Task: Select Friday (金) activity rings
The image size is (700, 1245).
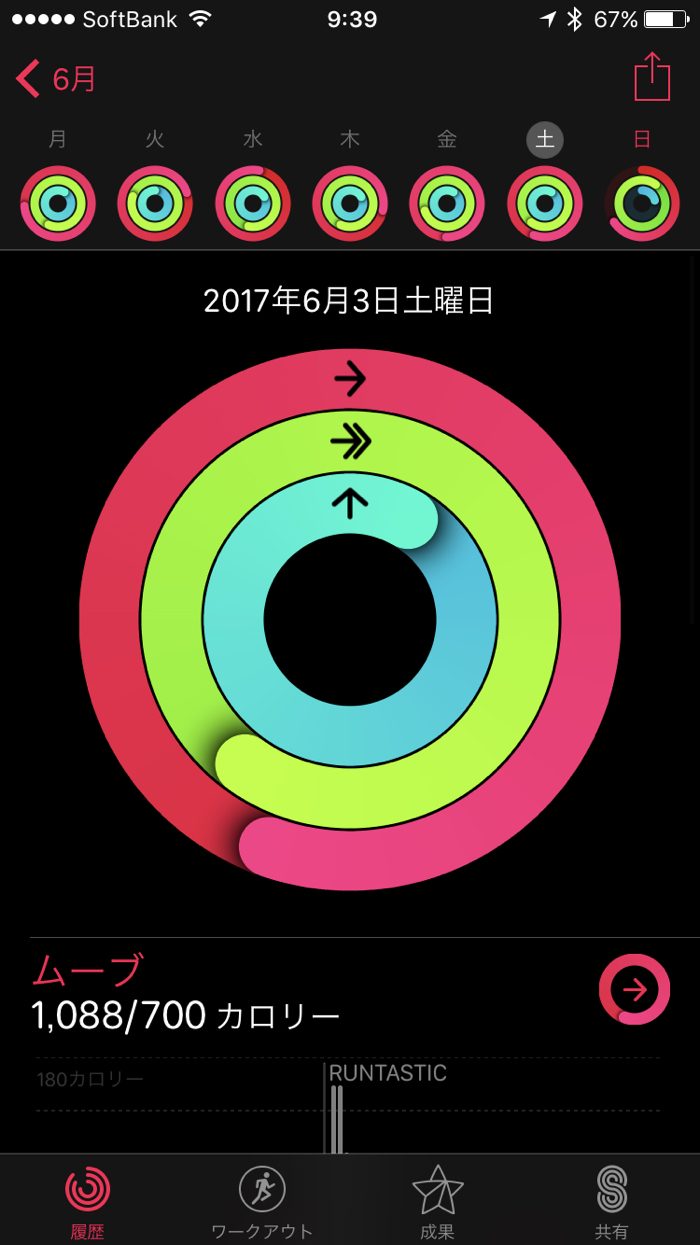Action: point(447,203)
